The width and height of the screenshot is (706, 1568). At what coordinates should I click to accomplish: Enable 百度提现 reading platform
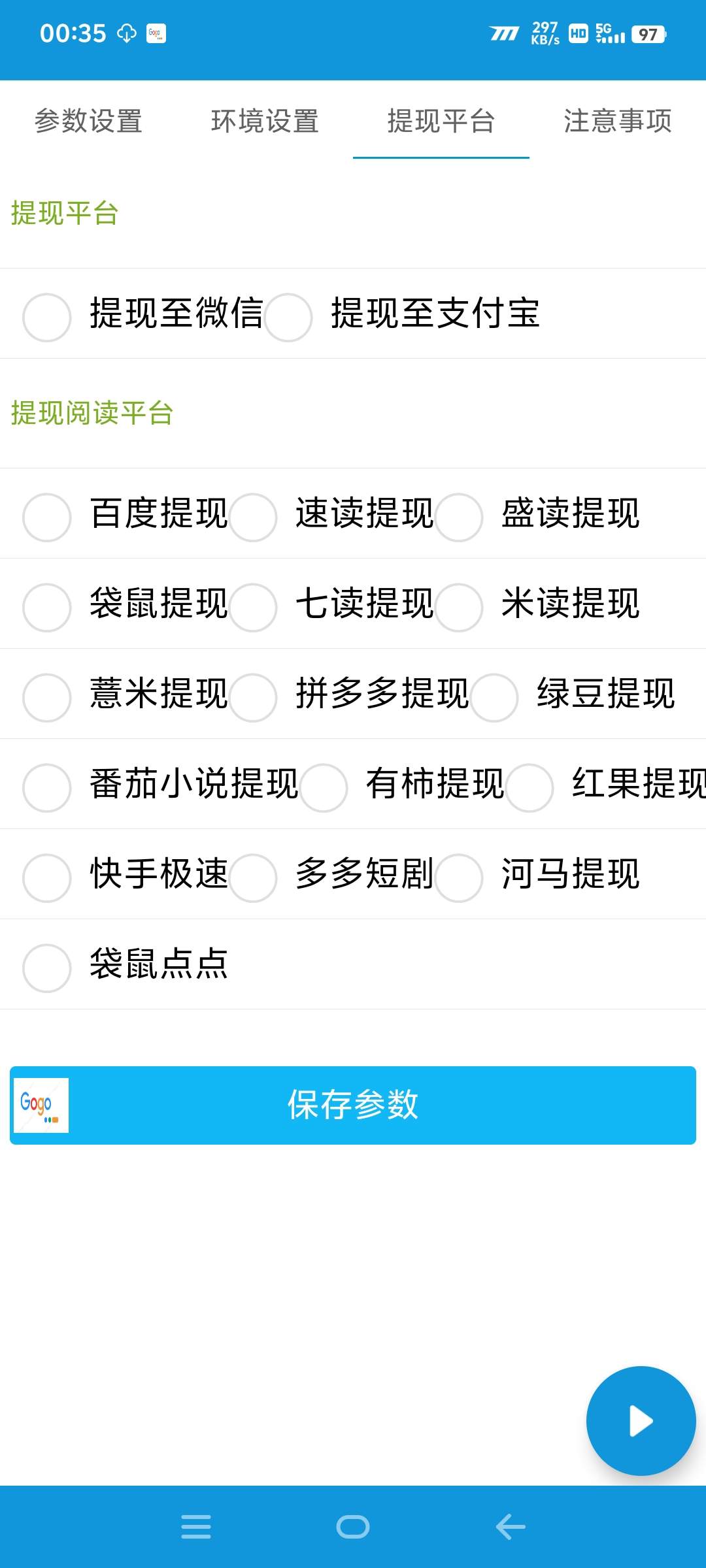(x=46, y=517)
